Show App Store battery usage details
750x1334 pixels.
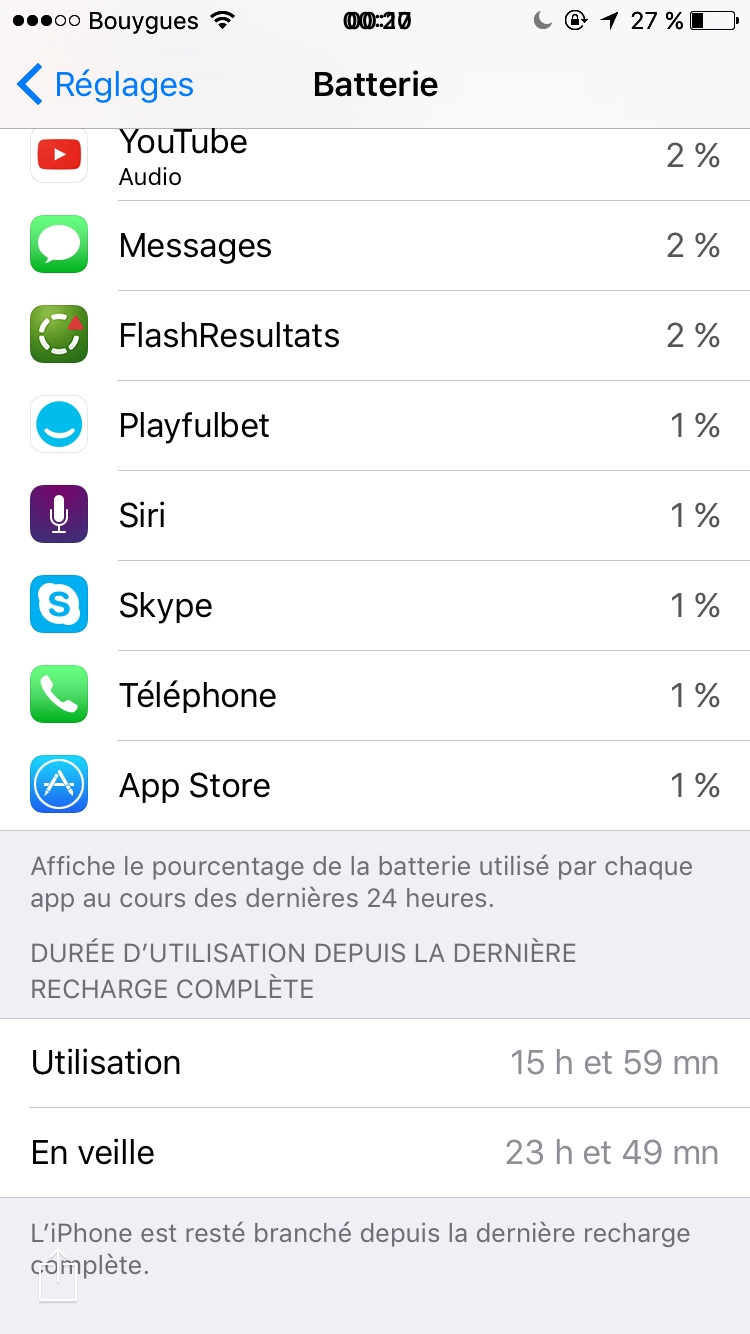click(x=375, y=785)
